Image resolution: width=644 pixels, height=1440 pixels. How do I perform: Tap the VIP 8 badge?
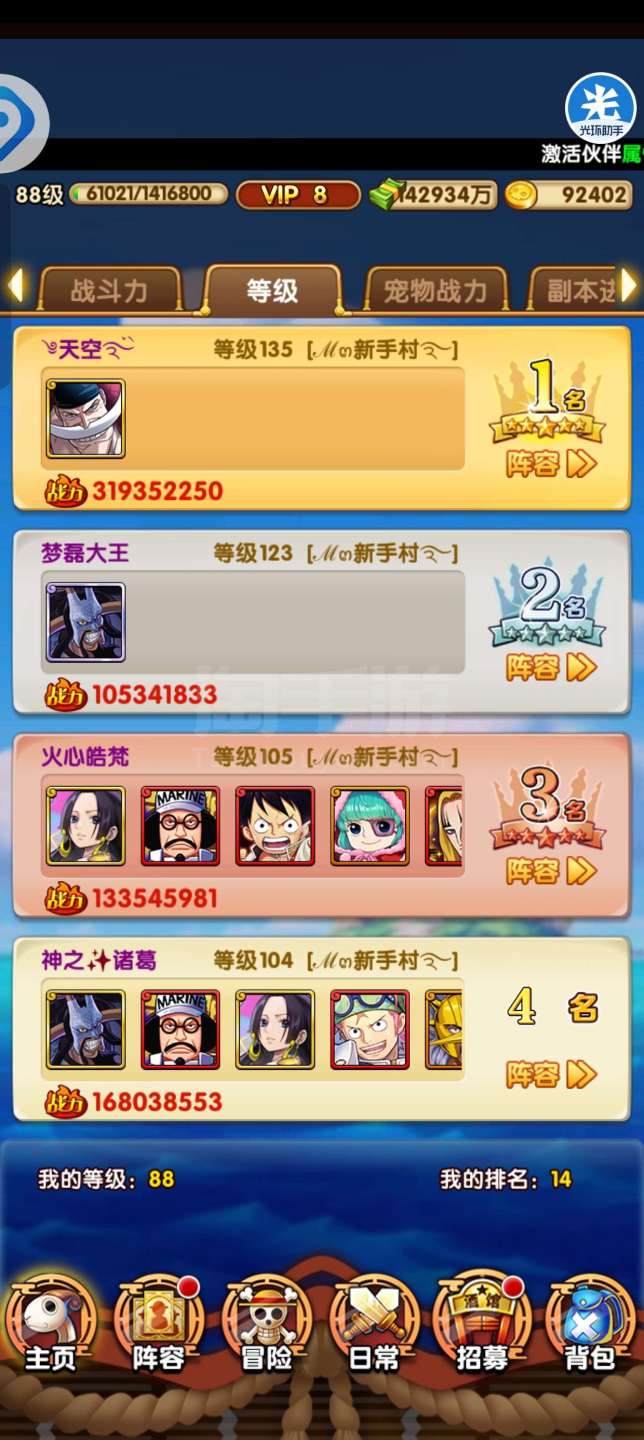[297, 195]
